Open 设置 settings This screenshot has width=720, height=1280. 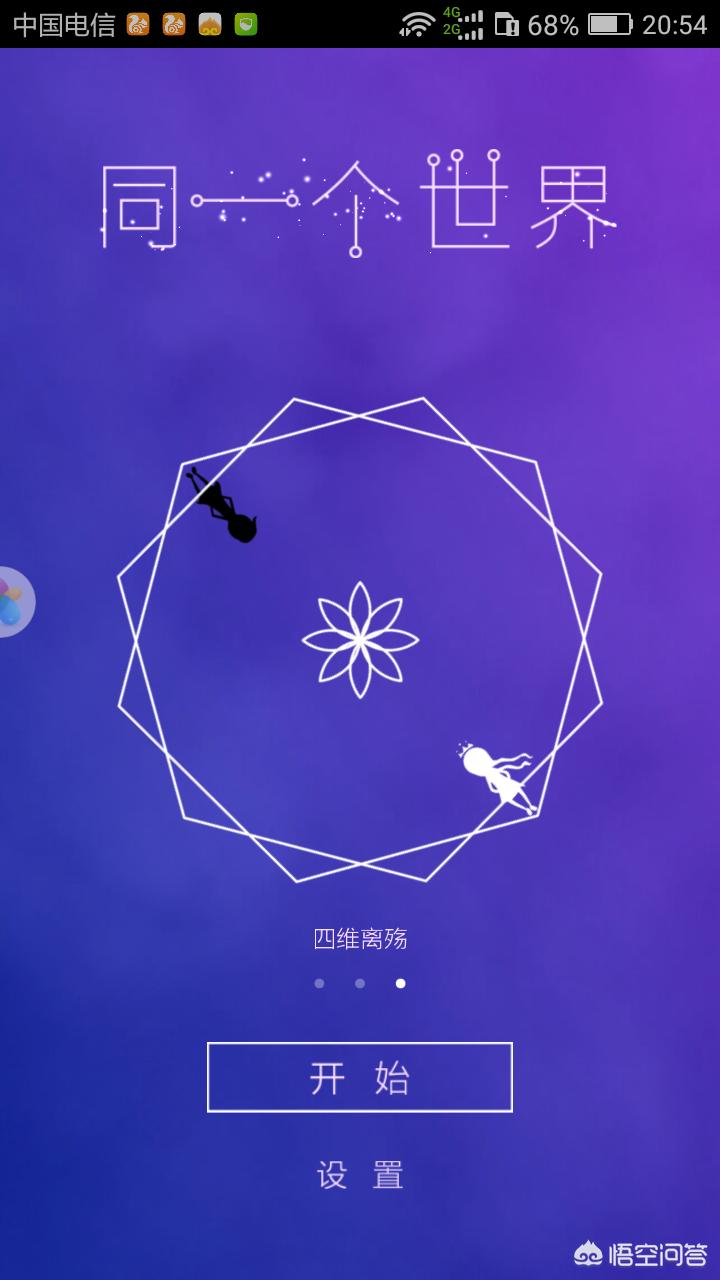coord(360,1175)
